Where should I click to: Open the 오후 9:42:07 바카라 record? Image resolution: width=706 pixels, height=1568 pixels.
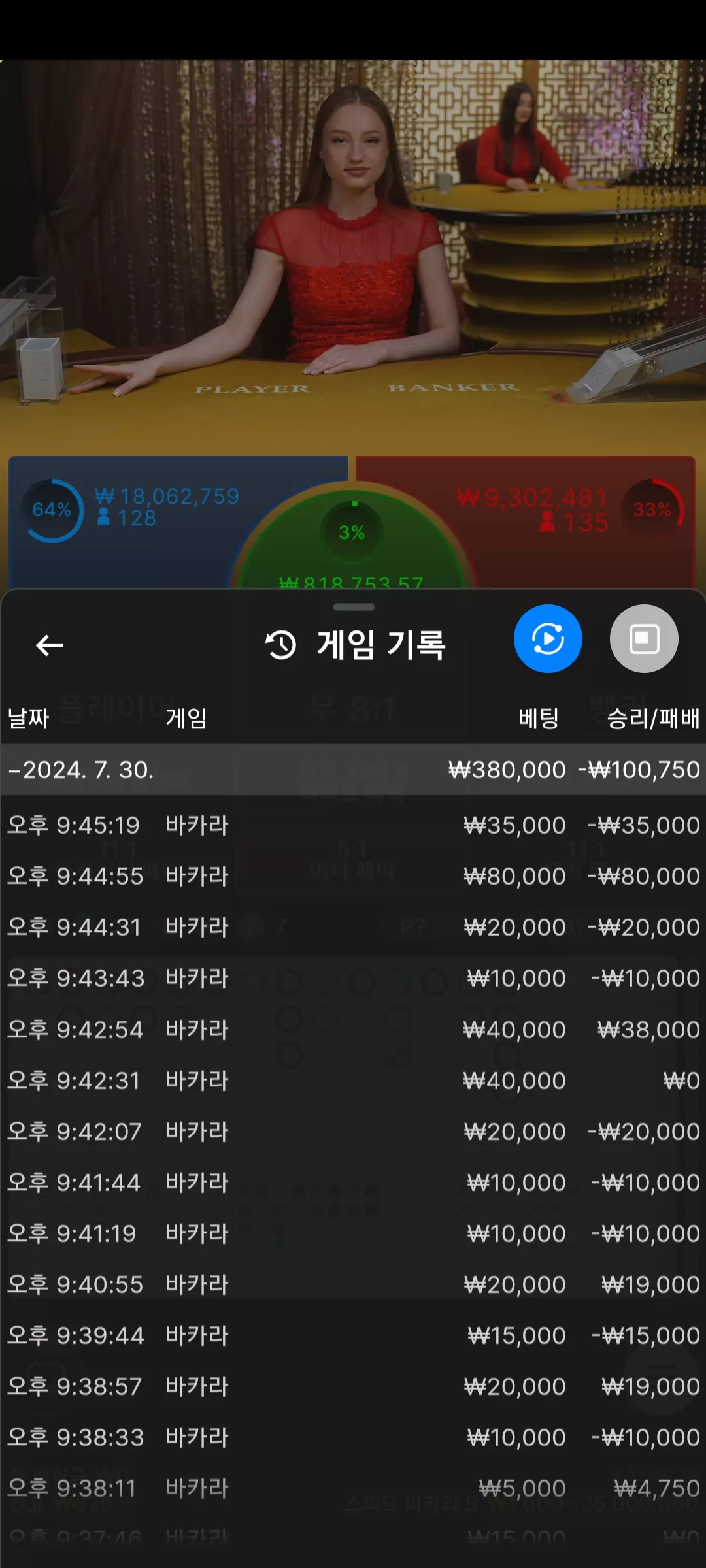pyautogui.click(x=353, y=1132)
